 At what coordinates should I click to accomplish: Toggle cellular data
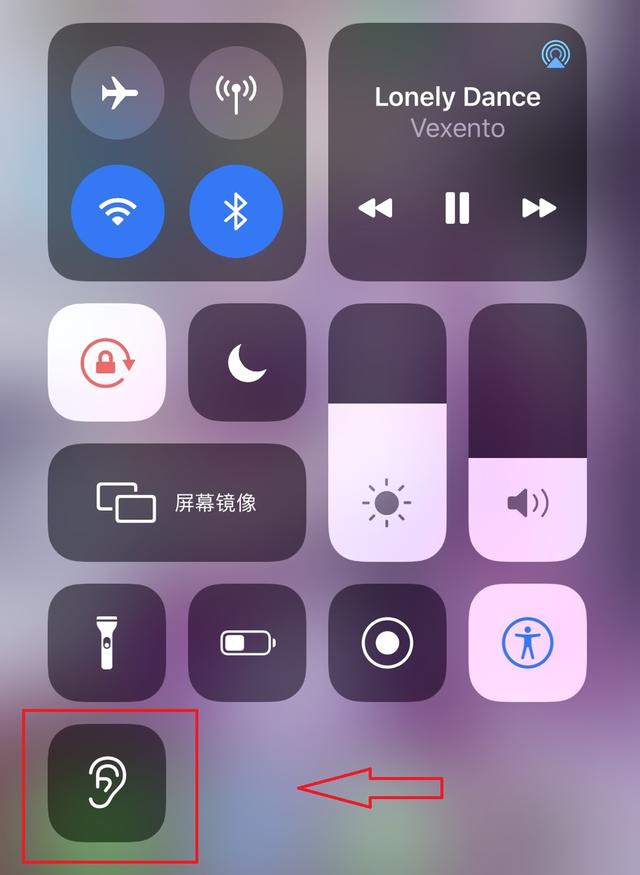[236, 93]
